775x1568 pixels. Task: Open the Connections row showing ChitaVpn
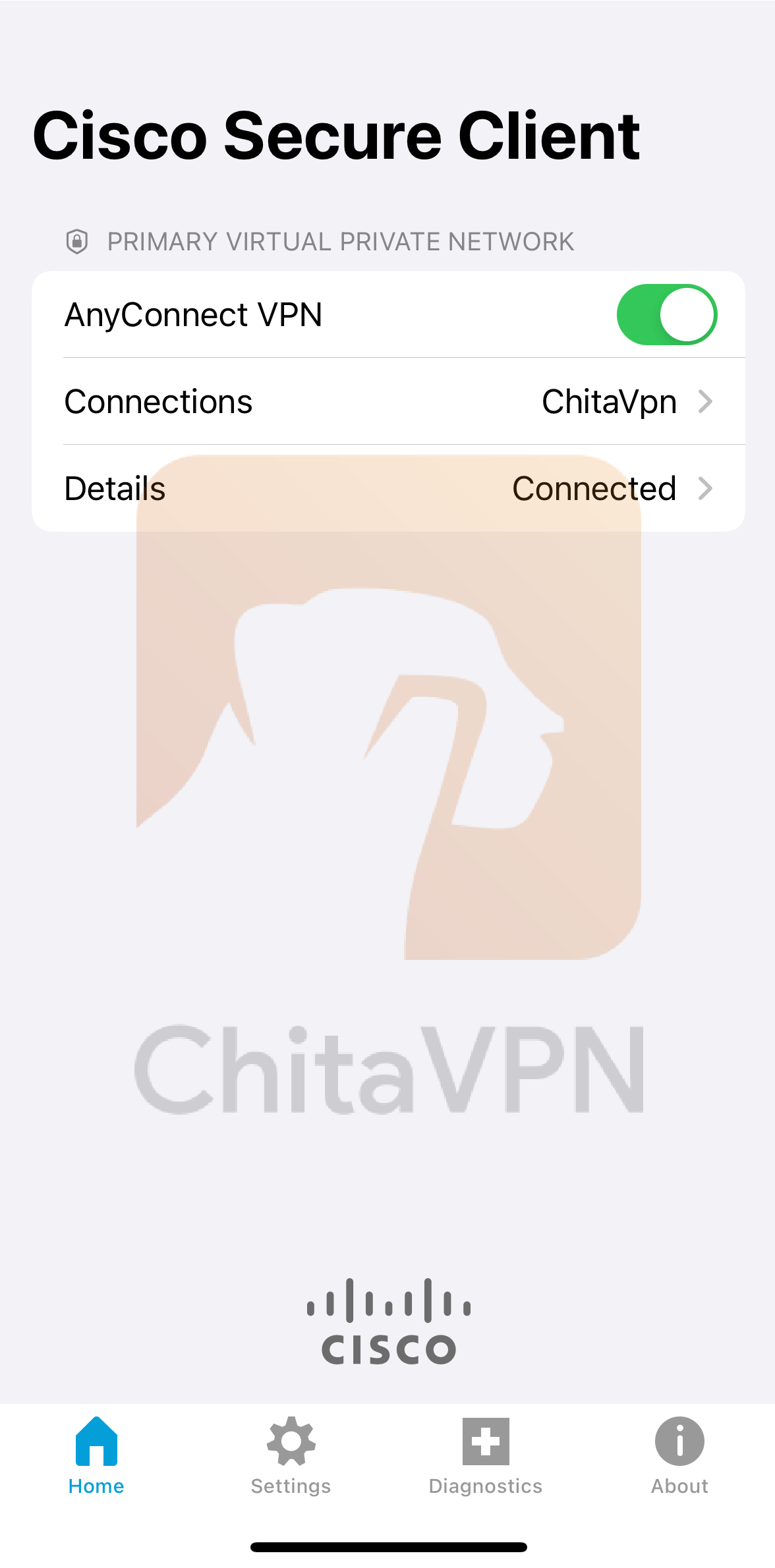pyautogui.click(x=388, y=401)
